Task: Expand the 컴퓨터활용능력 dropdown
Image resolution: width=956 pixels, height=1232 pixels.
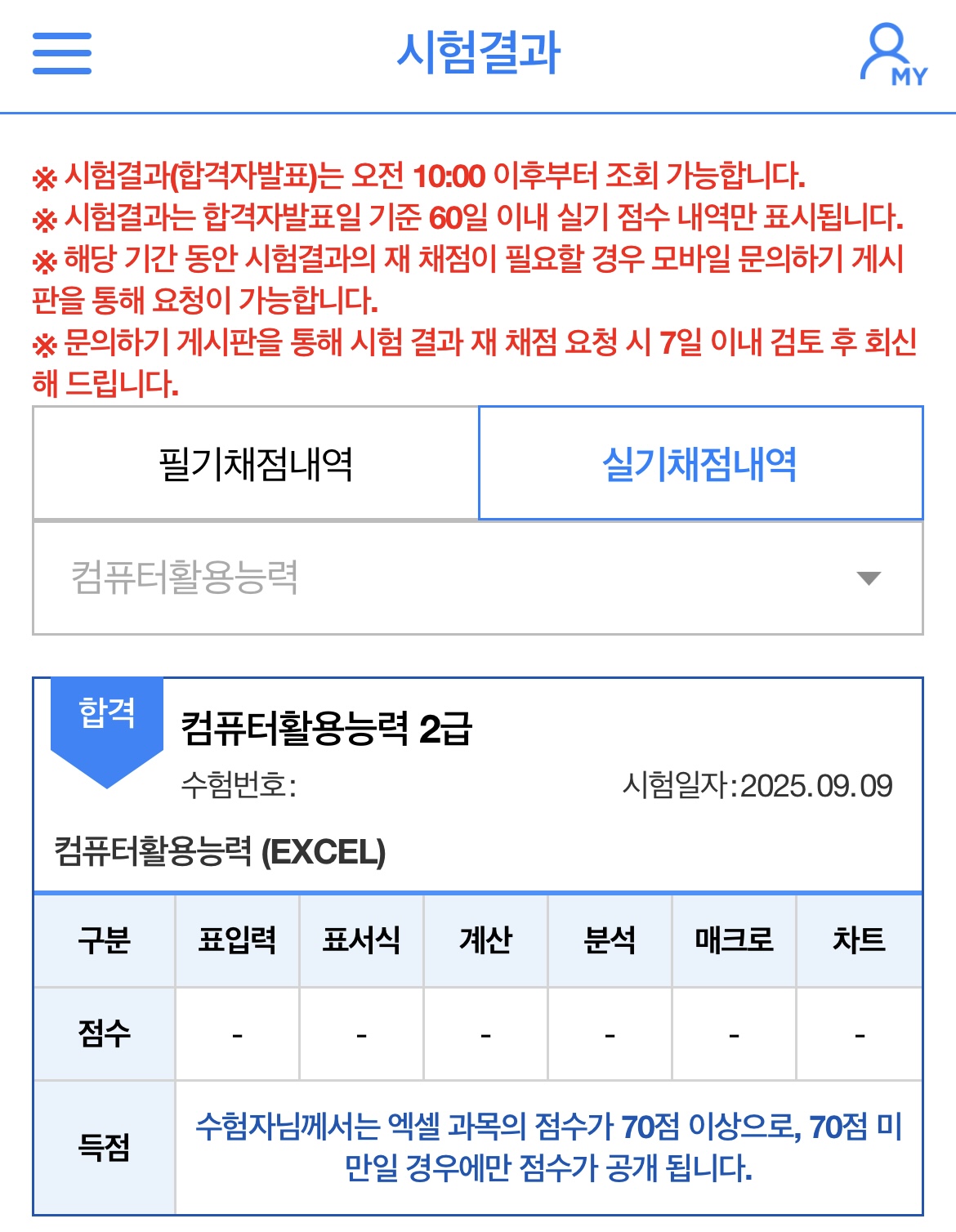Action: point(478,578)
